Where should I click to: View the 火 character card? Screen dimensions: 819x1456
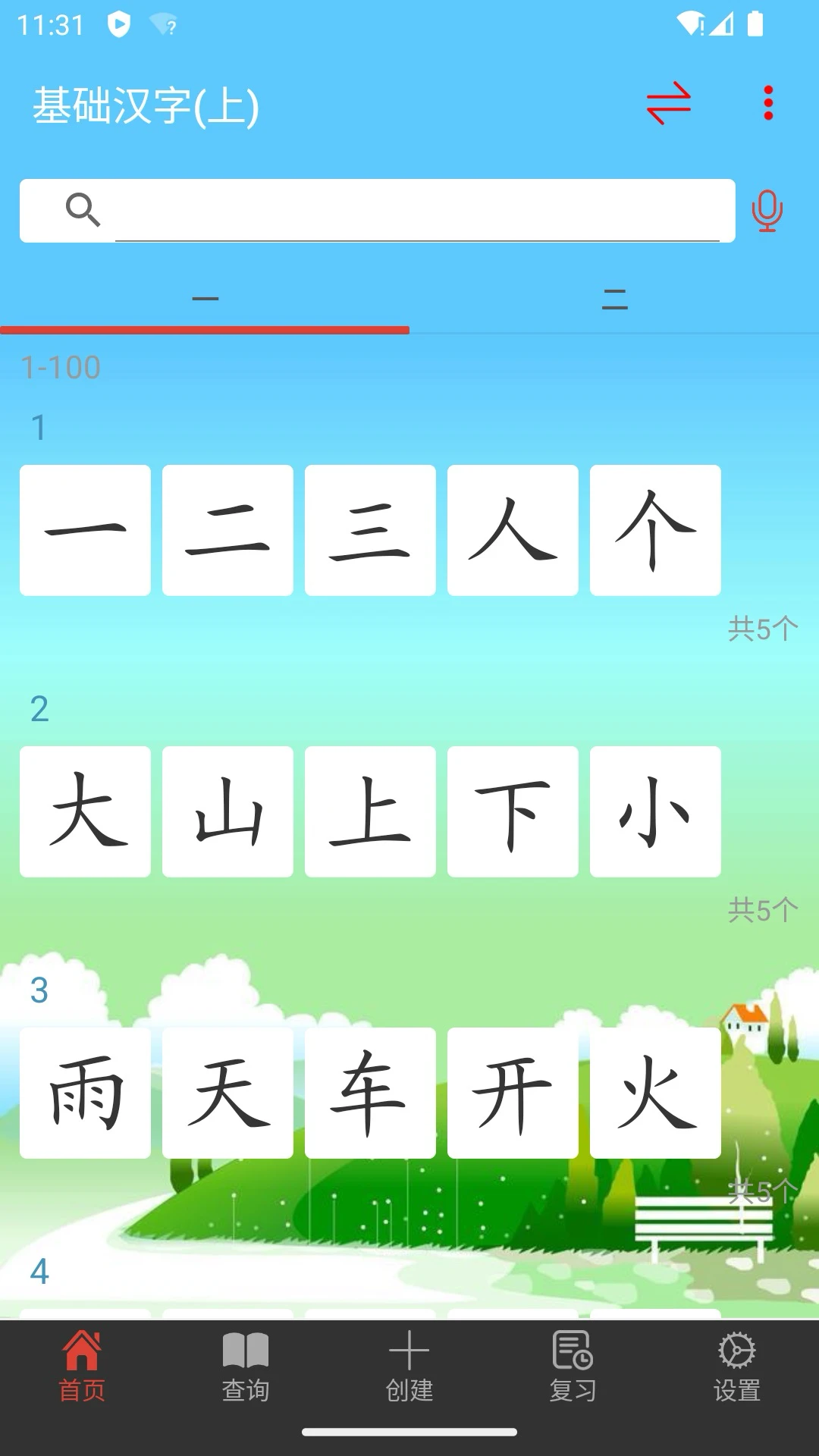(655, 1093)
